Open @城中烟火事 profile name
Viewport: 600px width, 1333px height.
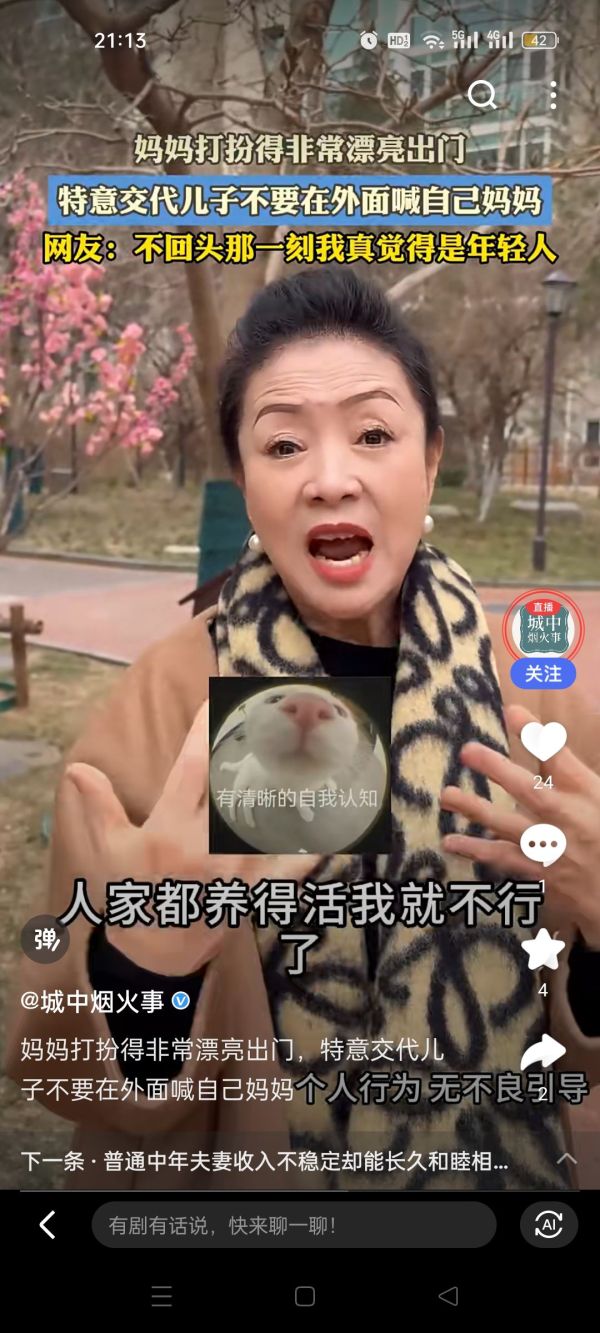(105, 1000)
